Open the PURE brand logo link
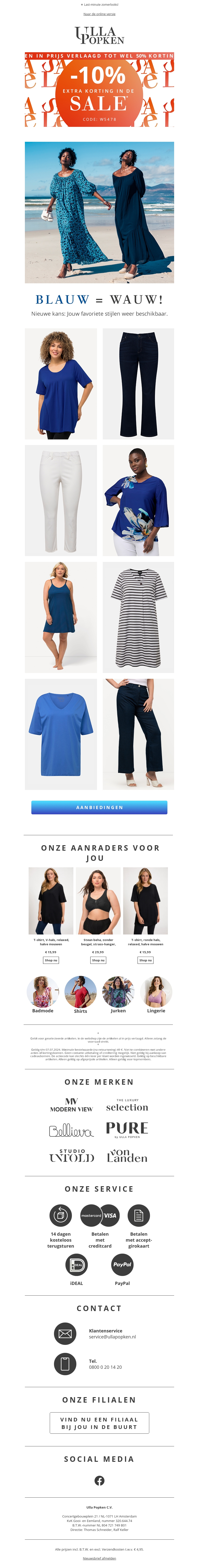This screenshot has height=1568, width=199. (x=127, y=1130)
